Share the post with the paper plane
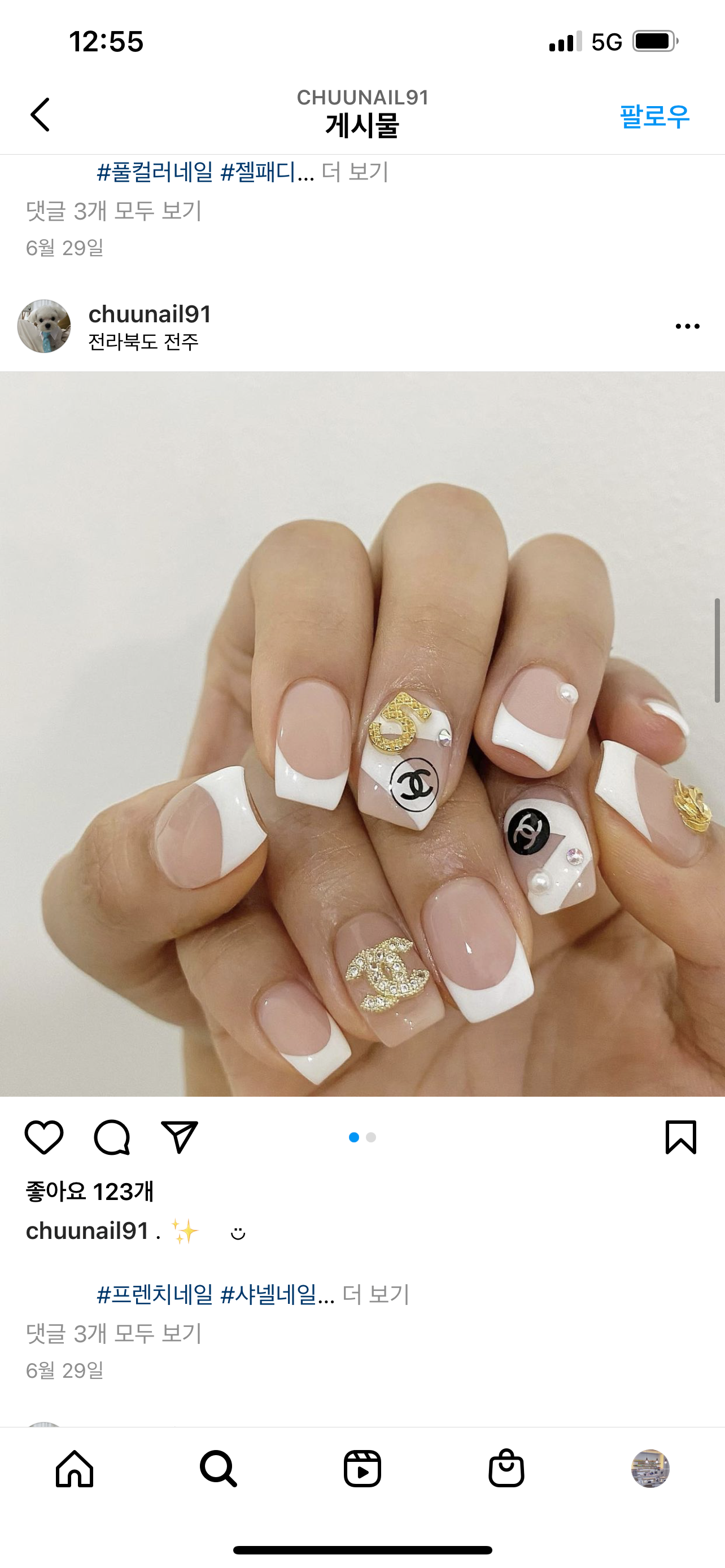Viewport: 725px width, 1568px height. (180, 1137)
